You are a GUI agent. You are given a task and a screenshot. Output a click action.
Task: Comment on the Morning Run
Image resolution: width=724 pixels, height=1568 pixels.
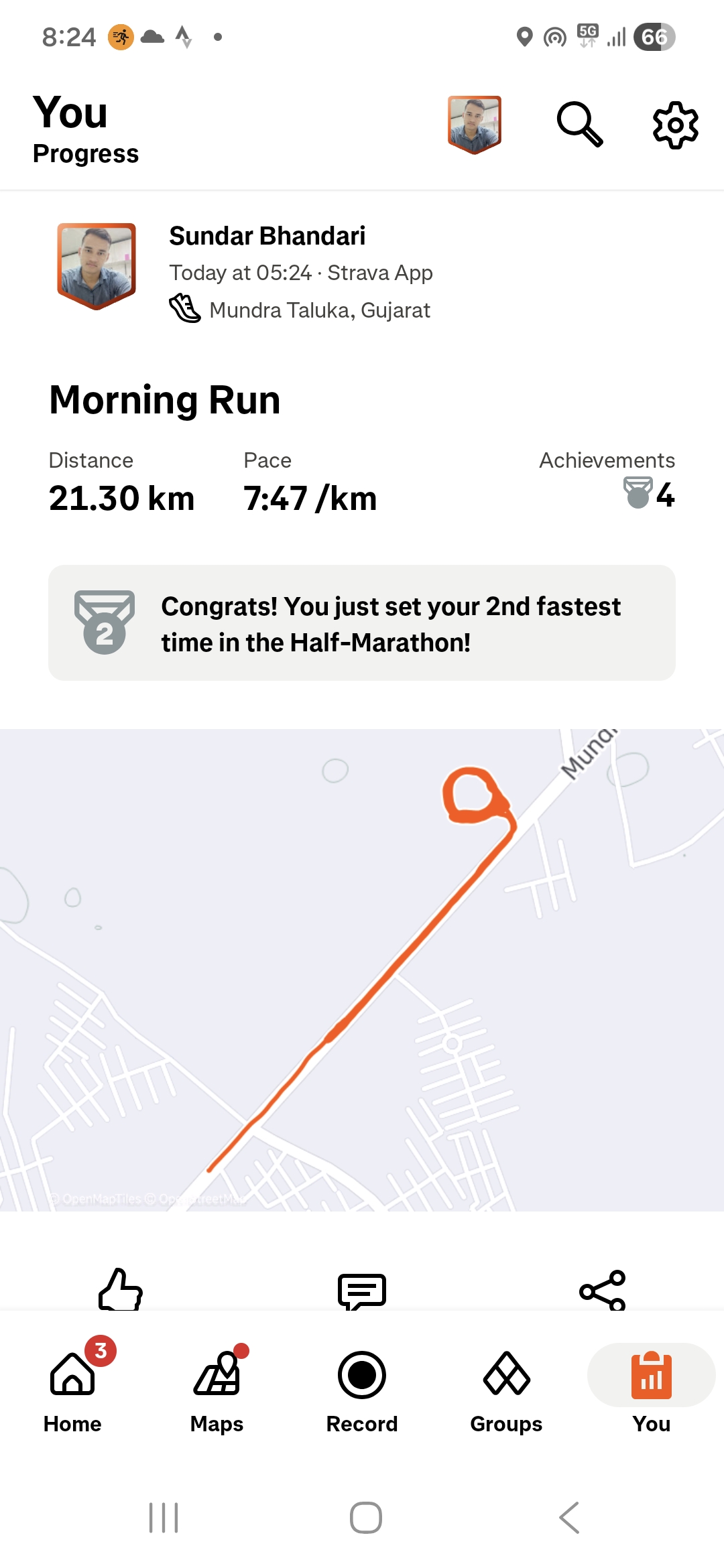pos(362,1291)
